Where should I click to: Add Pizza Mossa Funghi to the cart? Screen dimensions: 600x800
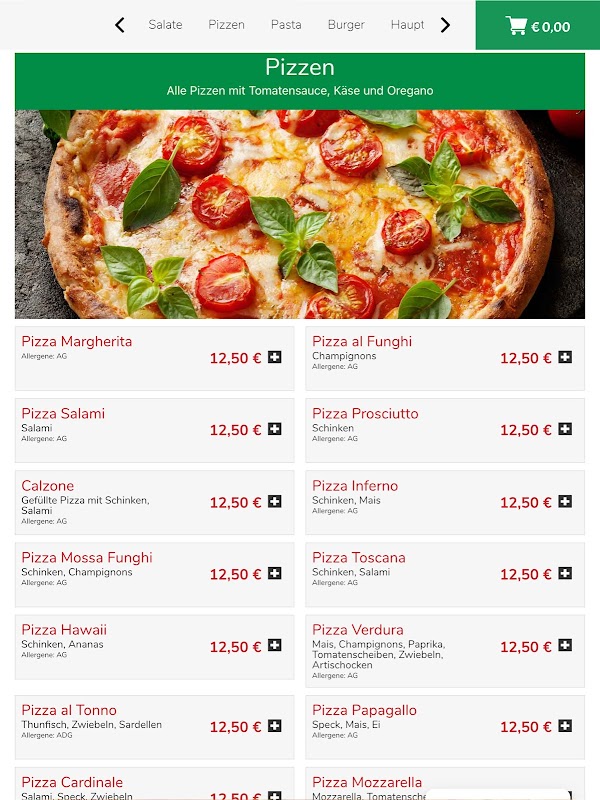coord(275,574)
